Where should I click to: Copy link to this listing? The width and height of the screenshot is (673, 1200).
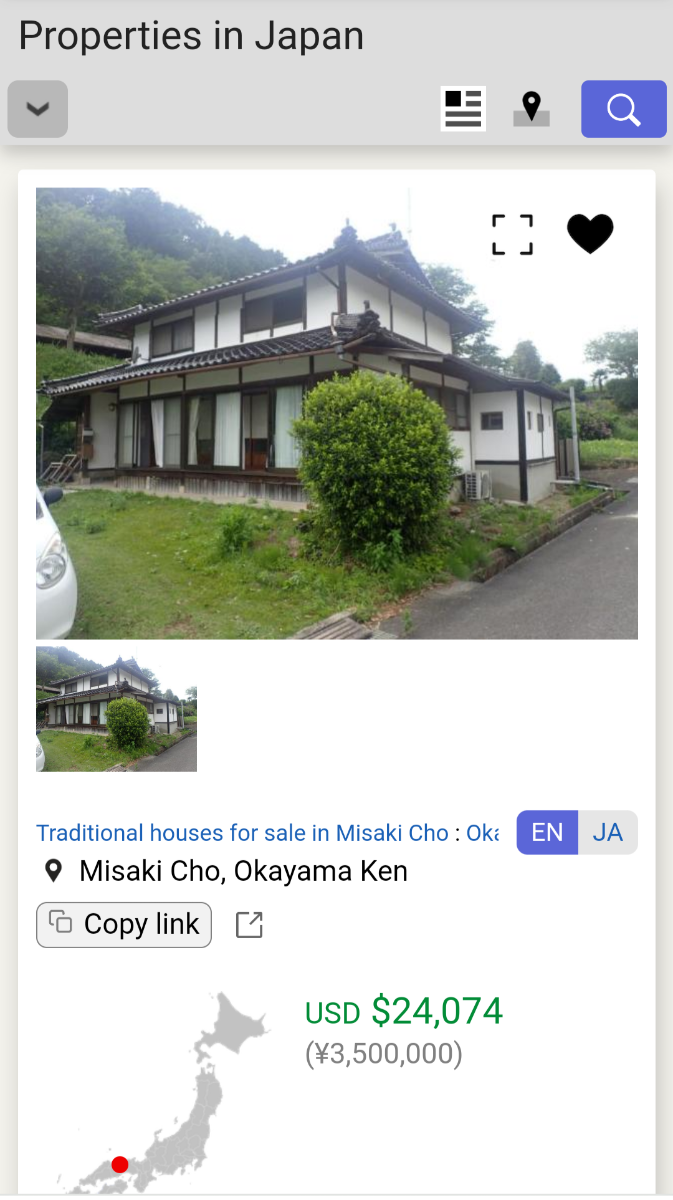124,925
